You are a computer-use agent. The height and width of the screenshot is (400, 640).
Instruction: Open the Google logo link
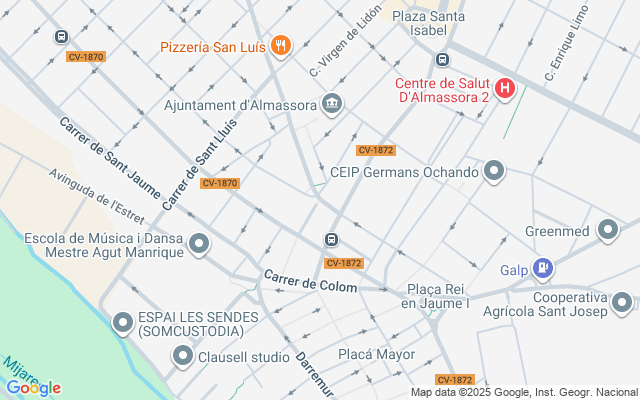pyautogui.click(x=33, y=388)
